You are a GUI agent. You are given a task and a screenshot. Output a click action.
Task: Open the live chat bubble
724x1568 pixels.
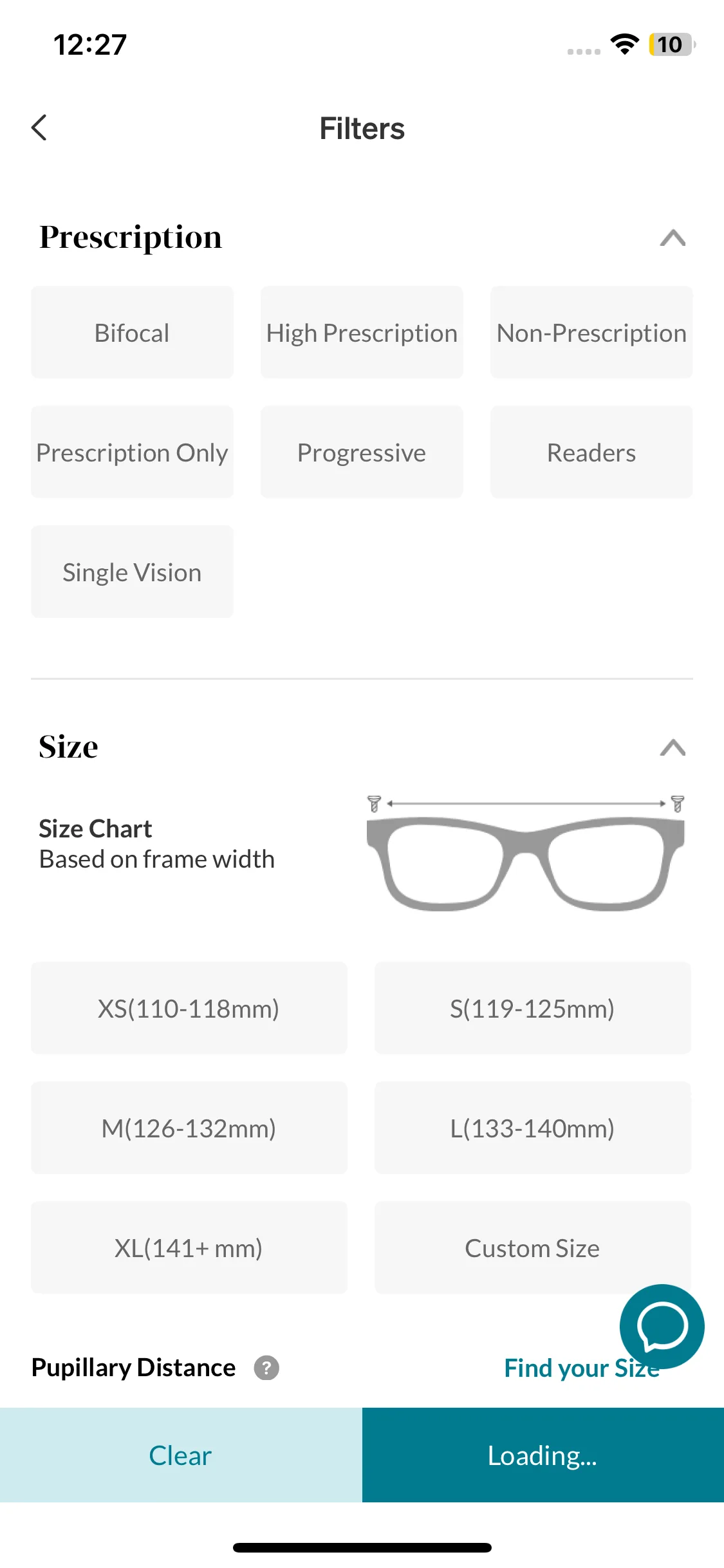(x=662, y=1326)
